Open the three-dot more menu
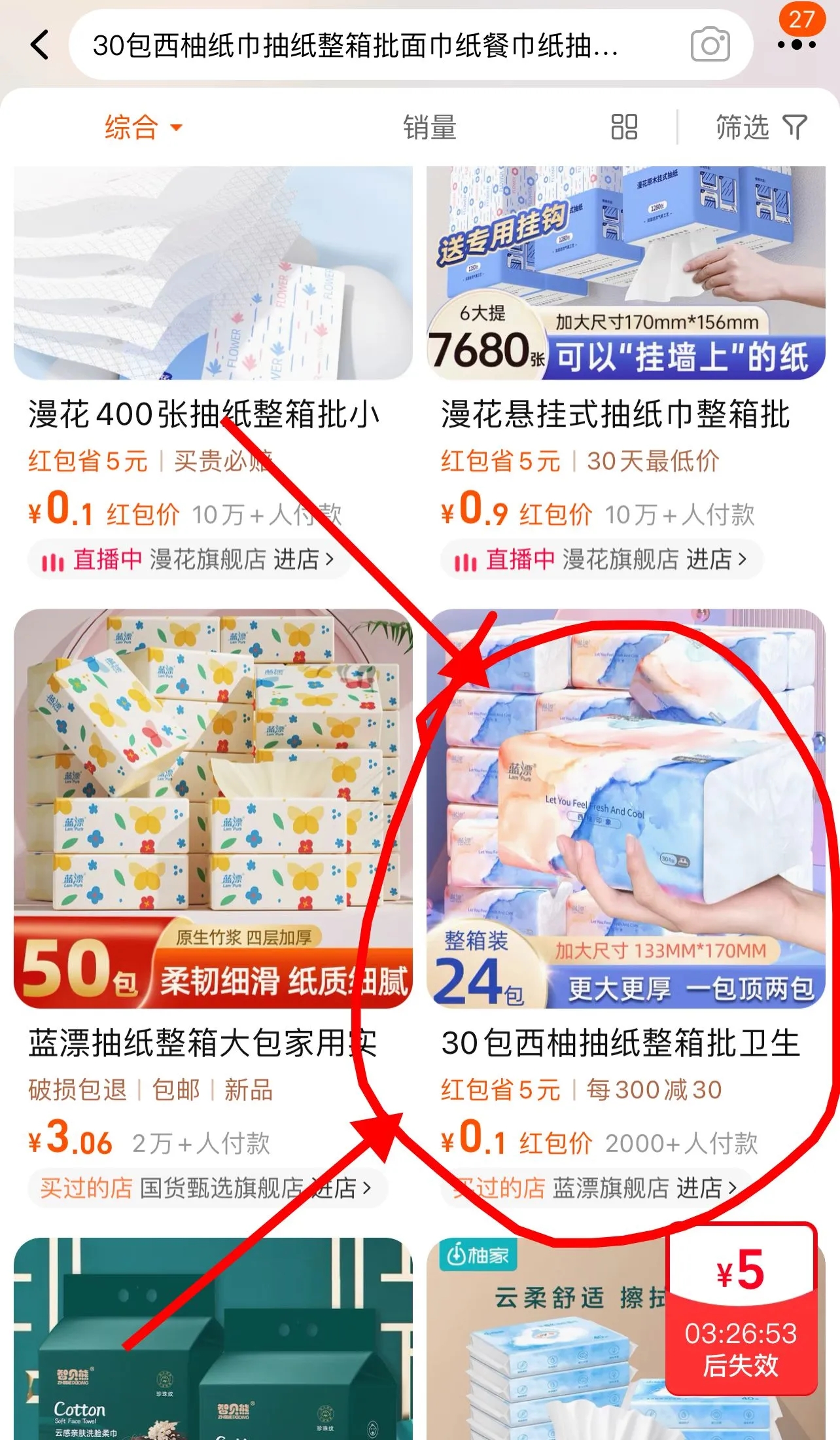The image size is (840, 1440). 796,45
